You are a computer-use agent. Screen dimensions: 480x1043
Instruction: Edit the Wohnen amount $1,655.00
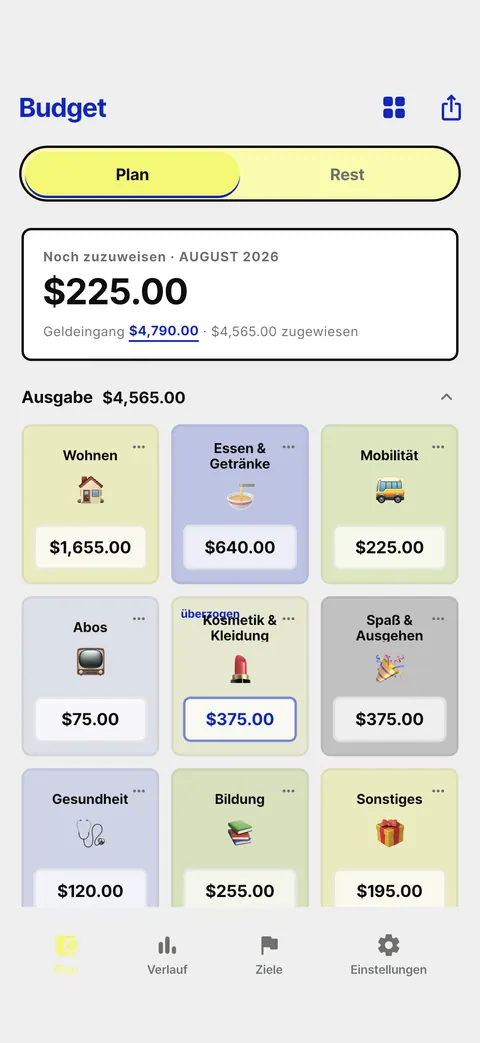(90, 547)
